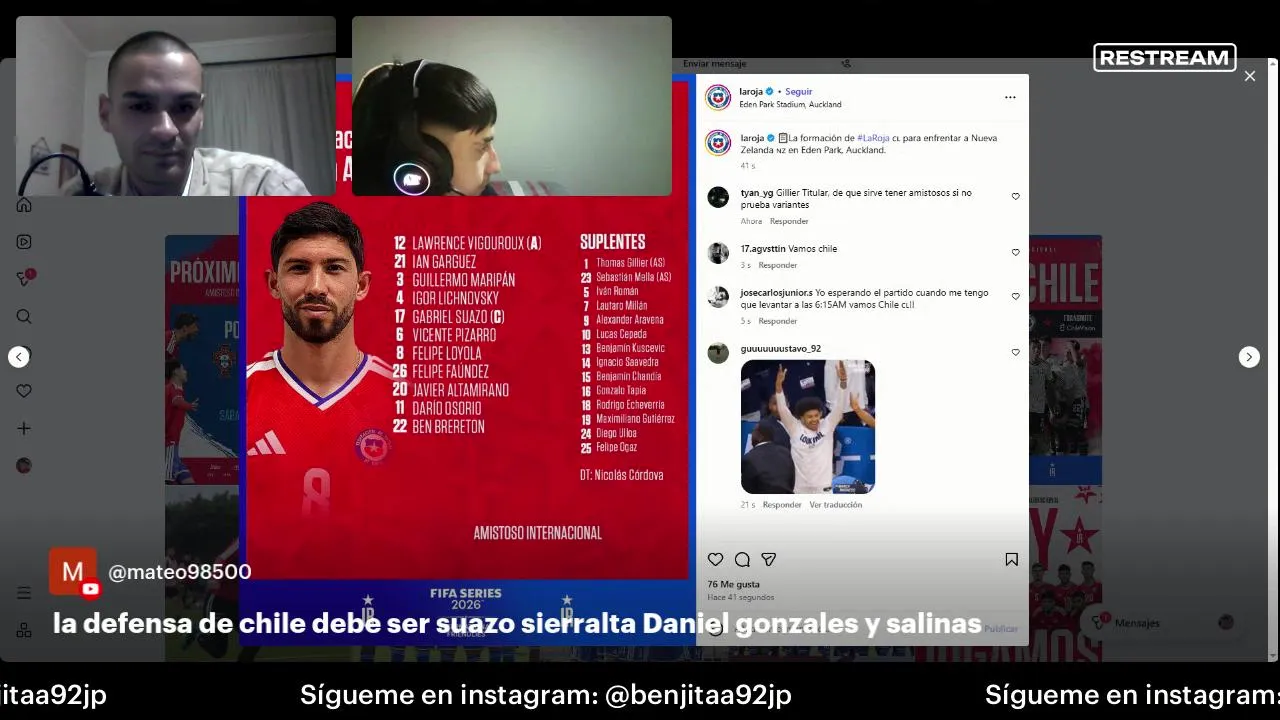Bookmark the laroja post
This screenshot has height=720, width=1280.
tap(1011, 560)
